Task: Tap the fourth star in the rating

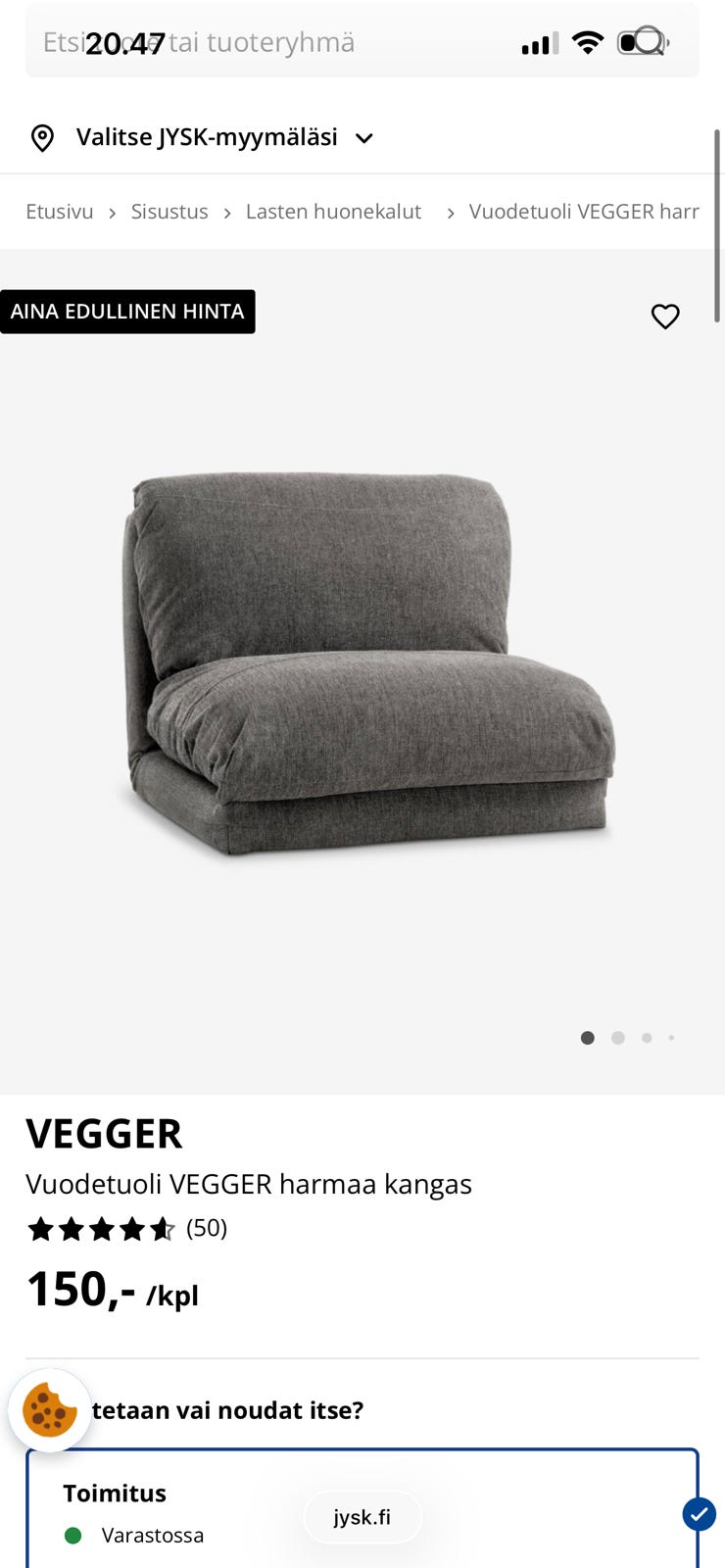Action: 132,1228
